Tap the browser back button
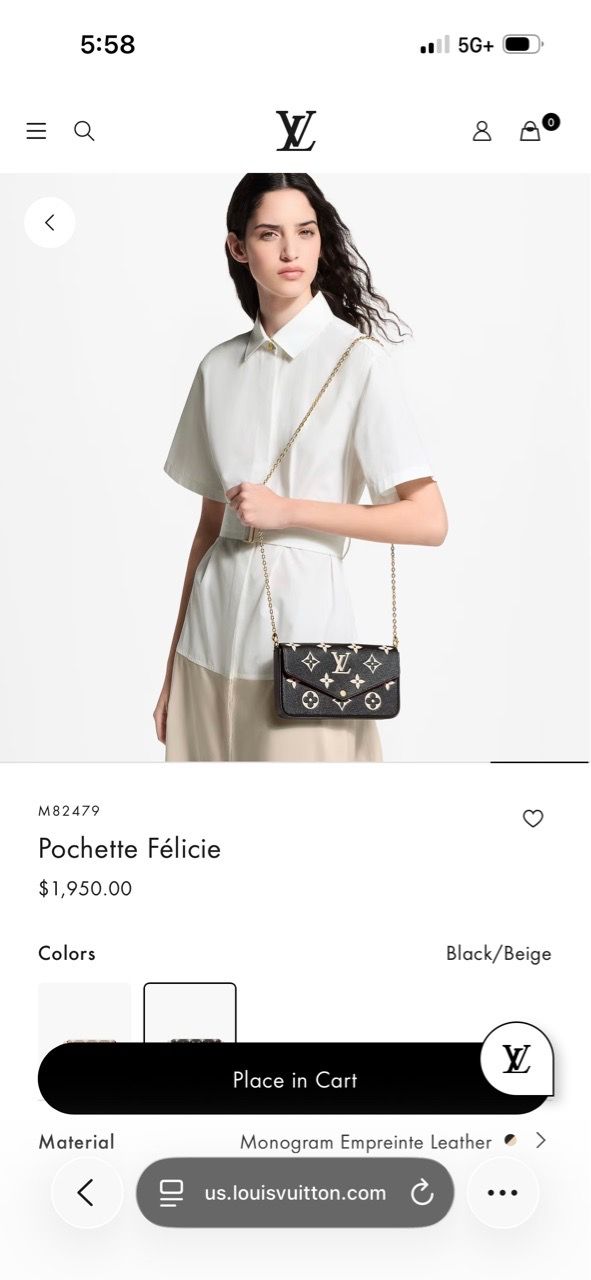The height and width of the screenshot is (1280, 591). 86,1192
